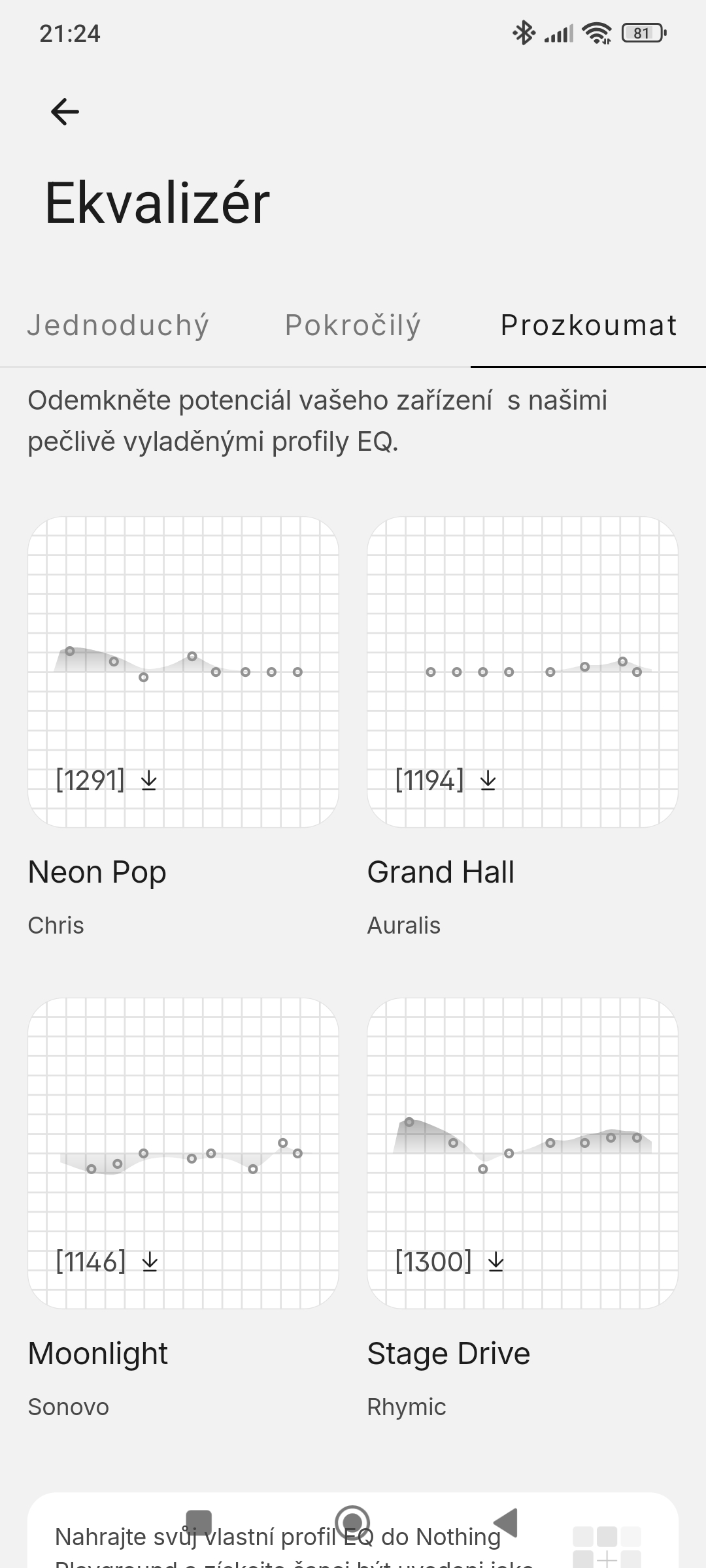Viewport: 706px width, 1568px height.
Task: Switch to the Jednoduchý tab
Action: (118, 325)
